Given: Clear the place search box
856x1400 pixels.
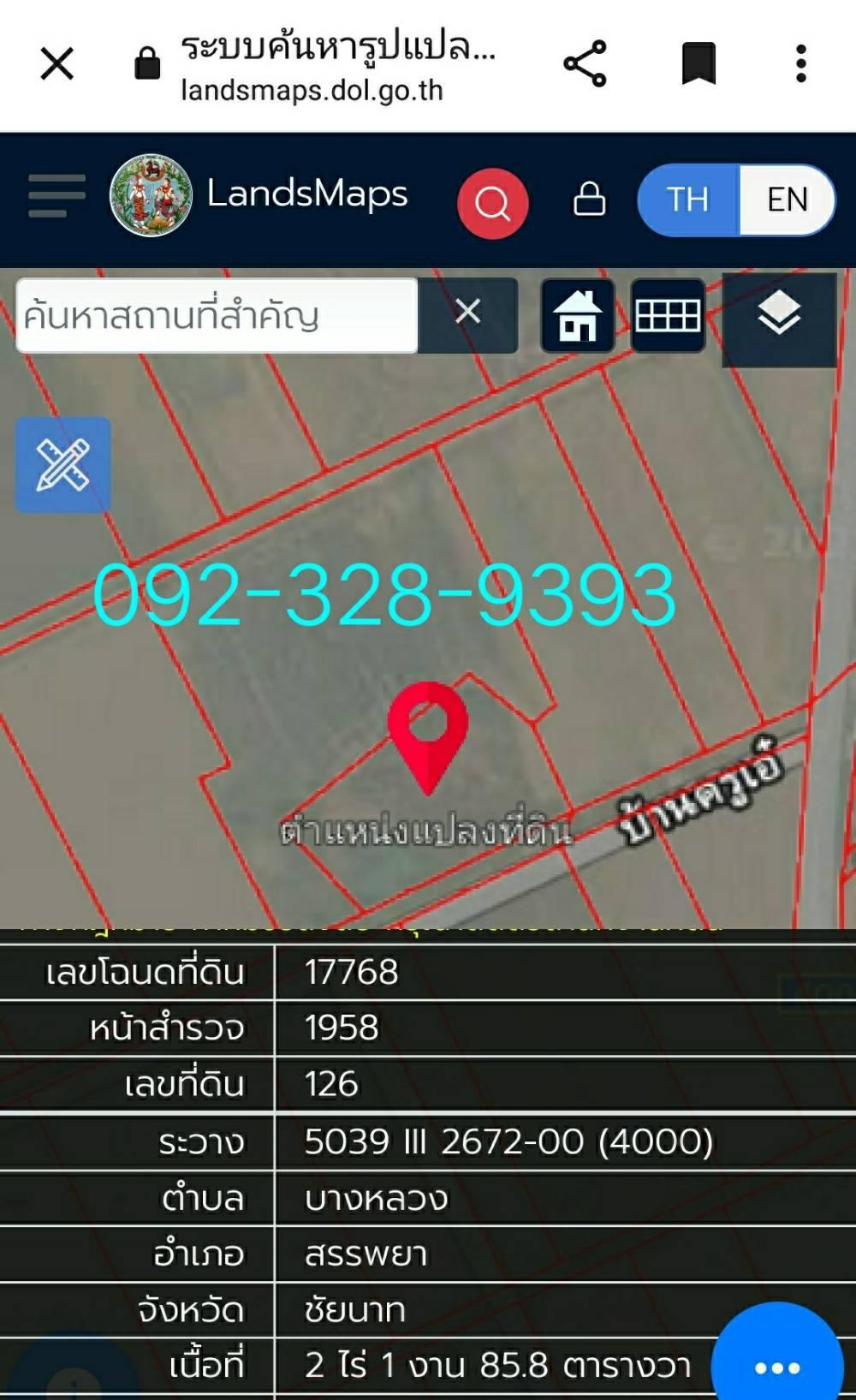Looking at the screenshot, I should point(467,313).
